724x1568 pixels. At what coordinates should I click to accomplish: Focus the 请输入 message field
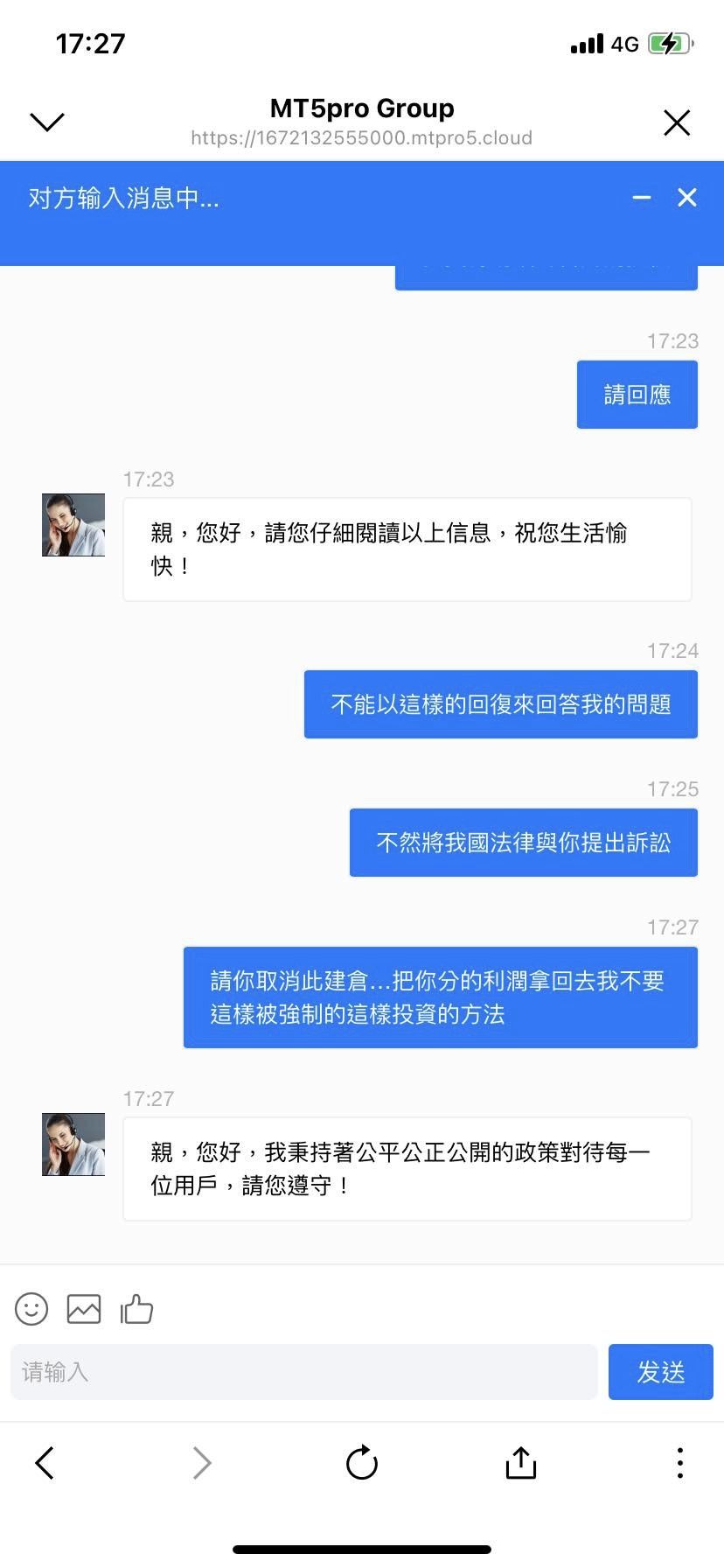[303, 1372]
